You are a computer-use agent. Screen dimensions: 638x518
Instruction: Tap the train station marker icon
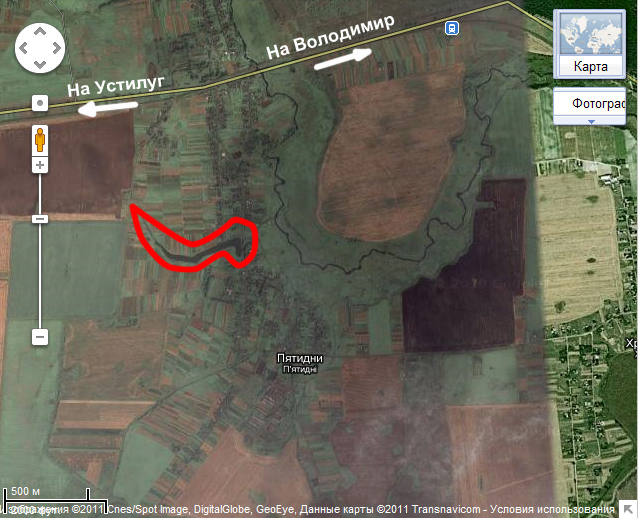(x=453, y=28)
